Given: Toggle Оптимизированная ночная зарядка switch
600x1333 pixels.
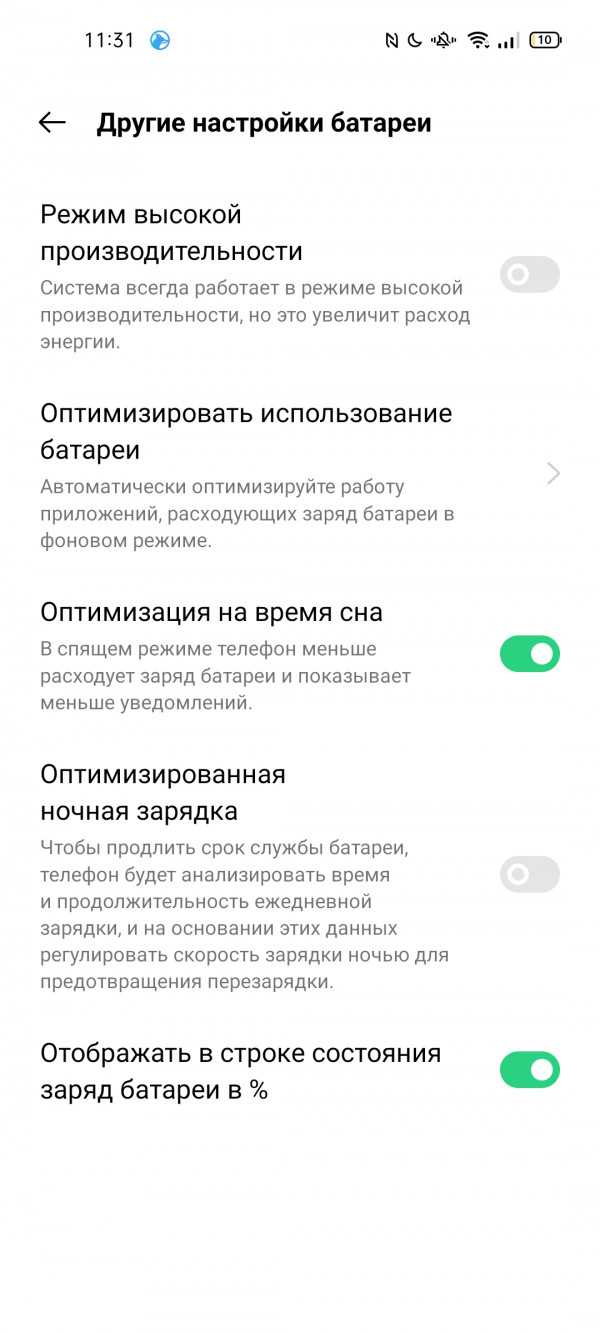Looking at the screenshot, I should click(530, 875).
